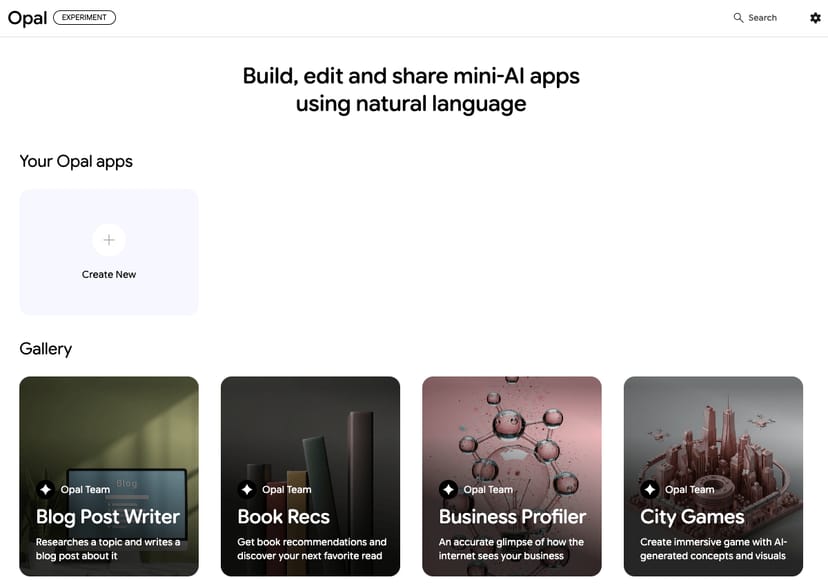Open the settings gear icon
828x584 pixels.
[x=815, y=18]
